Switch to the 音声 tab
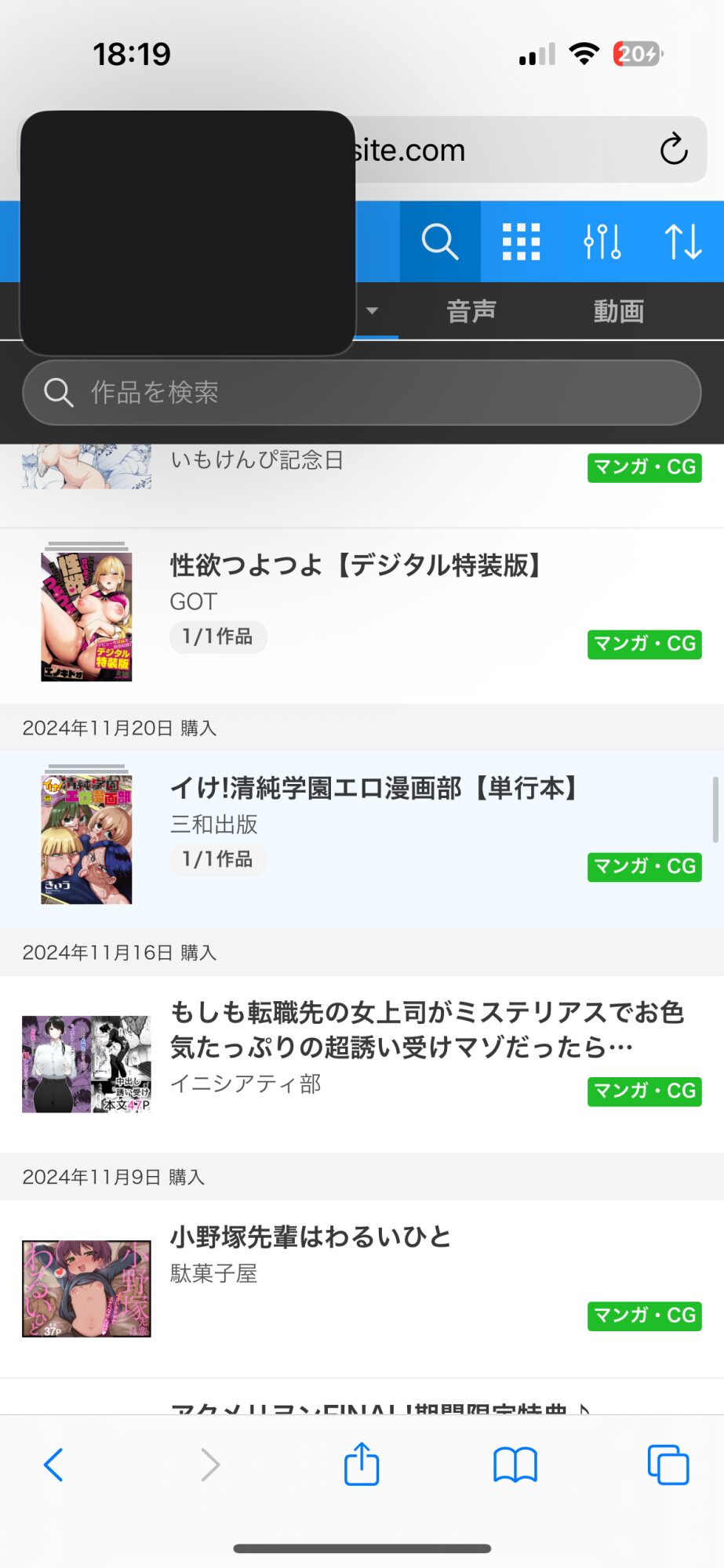Screen dimensions: 724x1568 point(471,311)
